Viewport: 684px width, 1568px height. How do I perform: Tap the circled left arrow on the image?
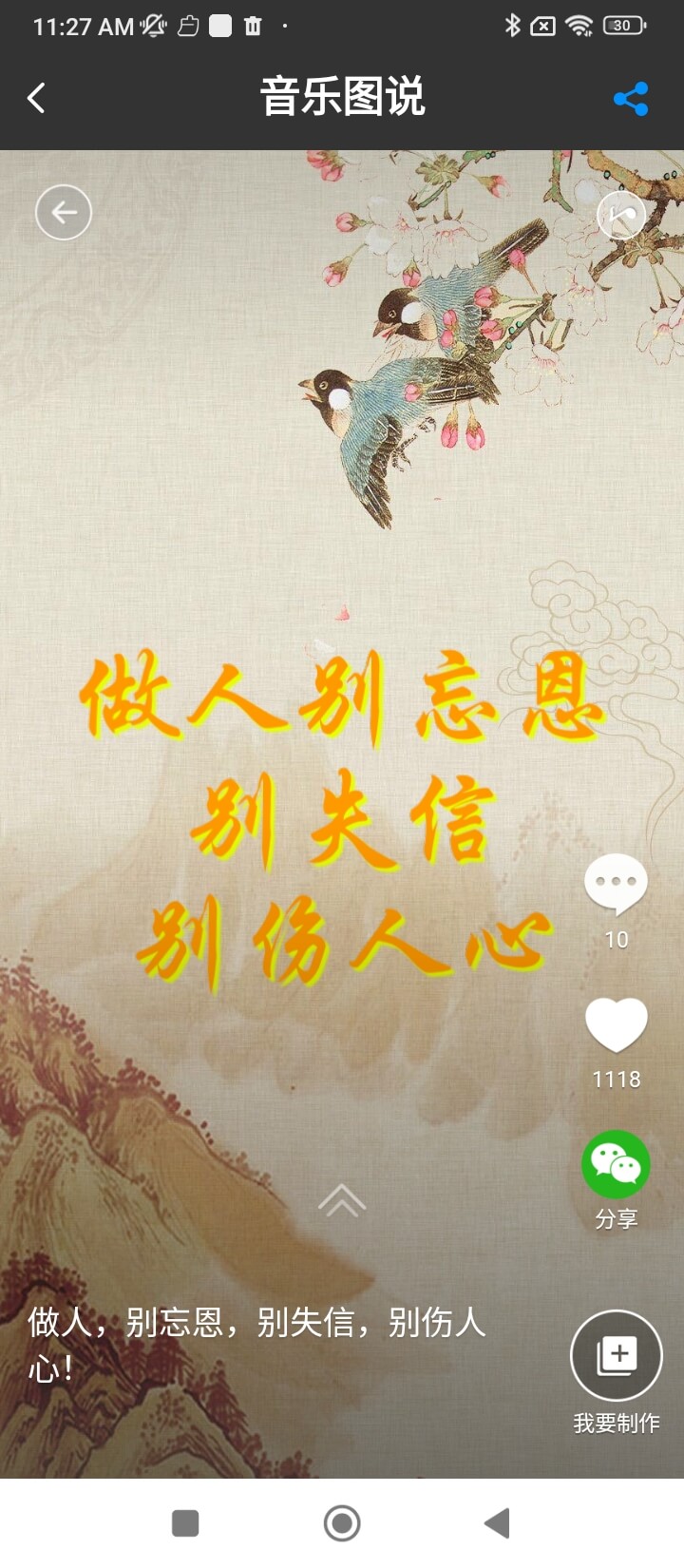[64, 212]
